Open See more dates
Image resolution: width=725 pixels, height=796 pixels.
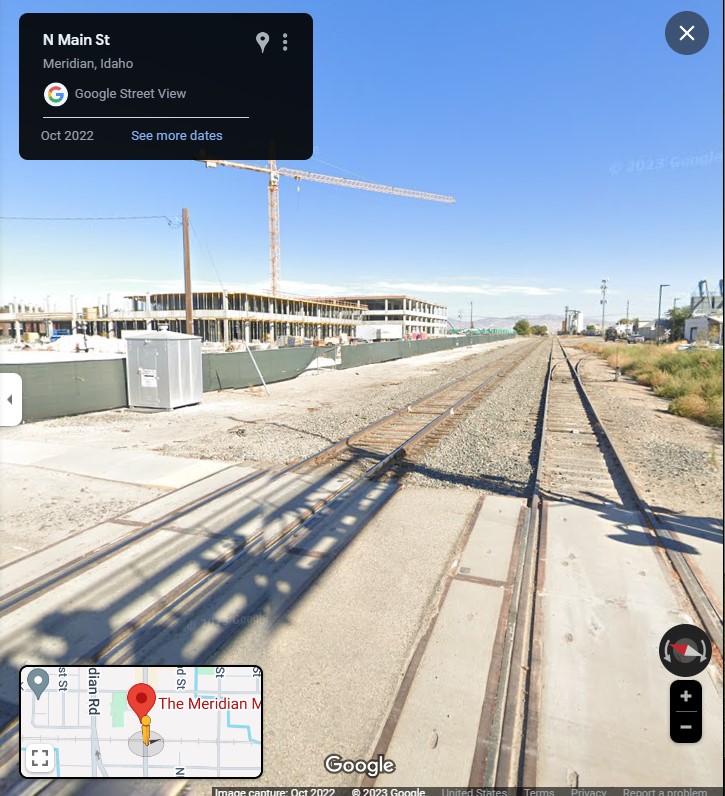pos(177,136)
